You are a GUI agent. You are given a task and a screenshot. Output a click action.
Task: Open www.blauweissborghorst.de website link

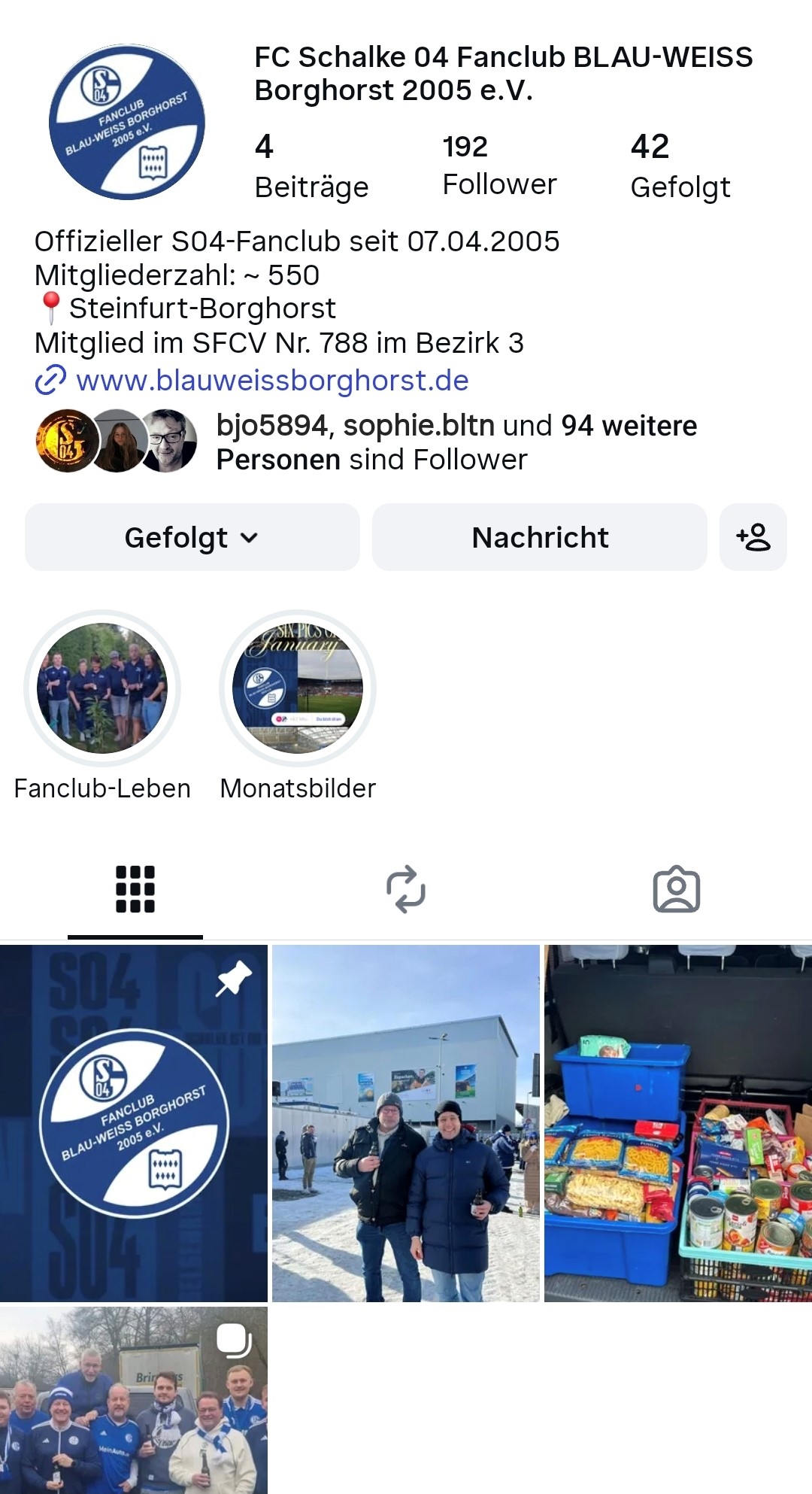(x=272, y=381)
